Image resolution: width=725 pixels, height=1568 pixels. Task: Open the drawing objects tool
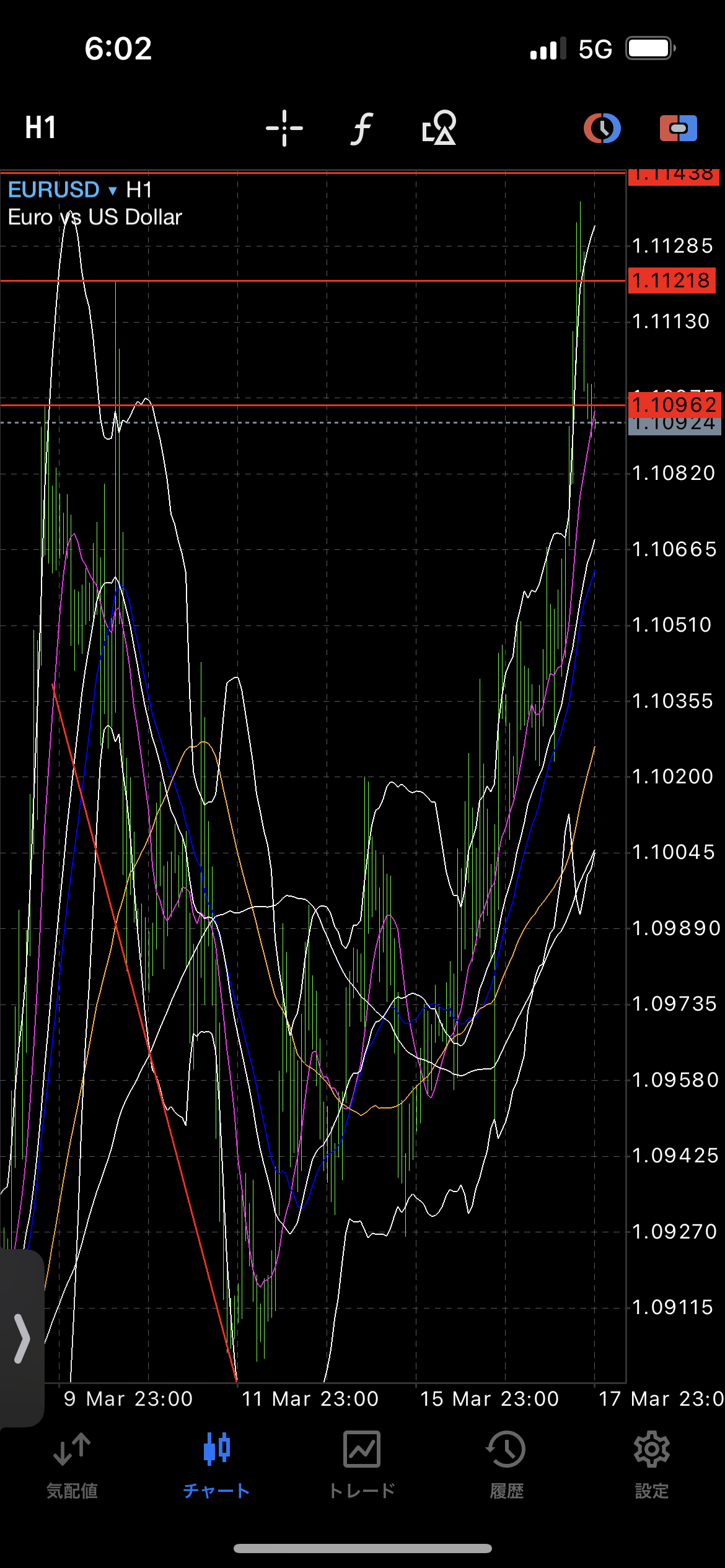[x=439, y=128]
